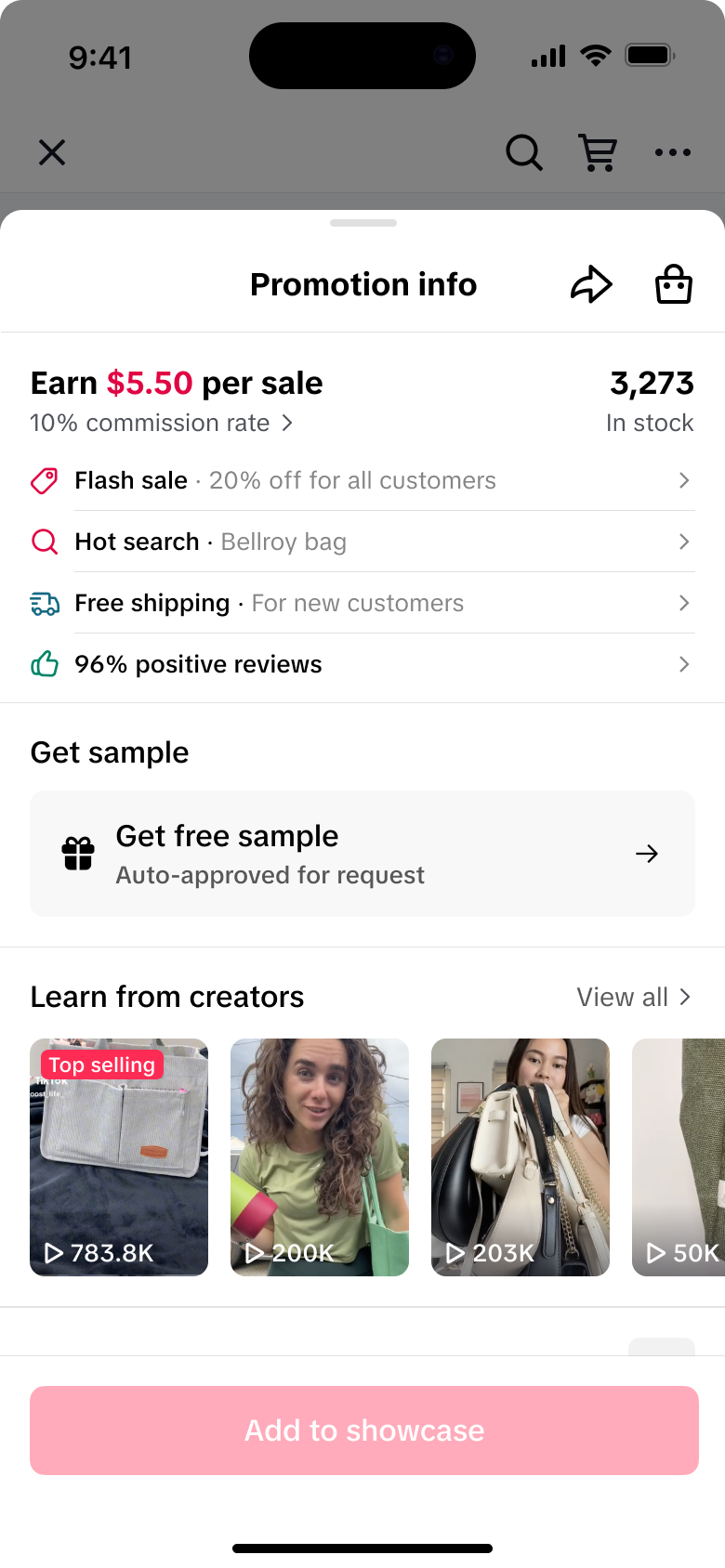This screenshot has width=725, height=1568.
Task: Open the shopping cart
Action: pos(598,152)
